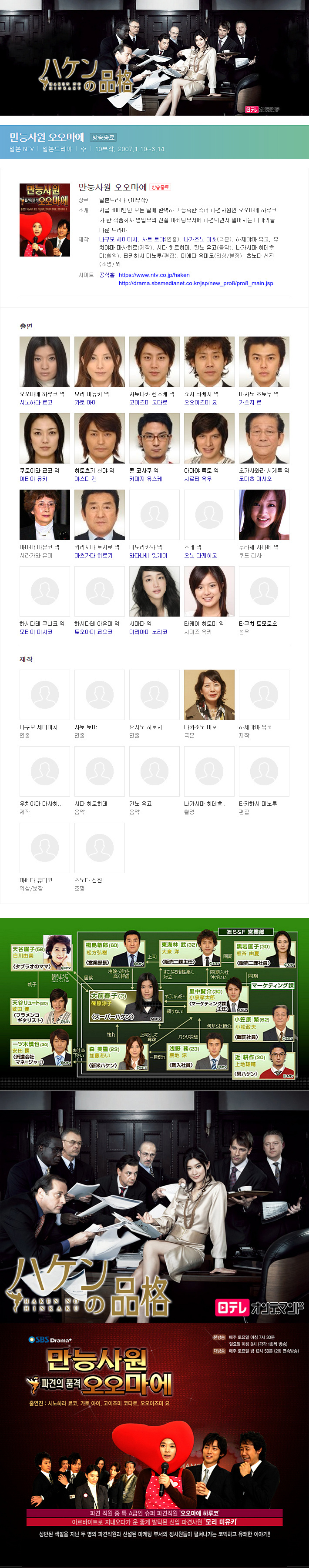The width and height of the screenshot is (309, 1568).
Task: Tap the 와타나베 잇케이 link
Action: 148,556
